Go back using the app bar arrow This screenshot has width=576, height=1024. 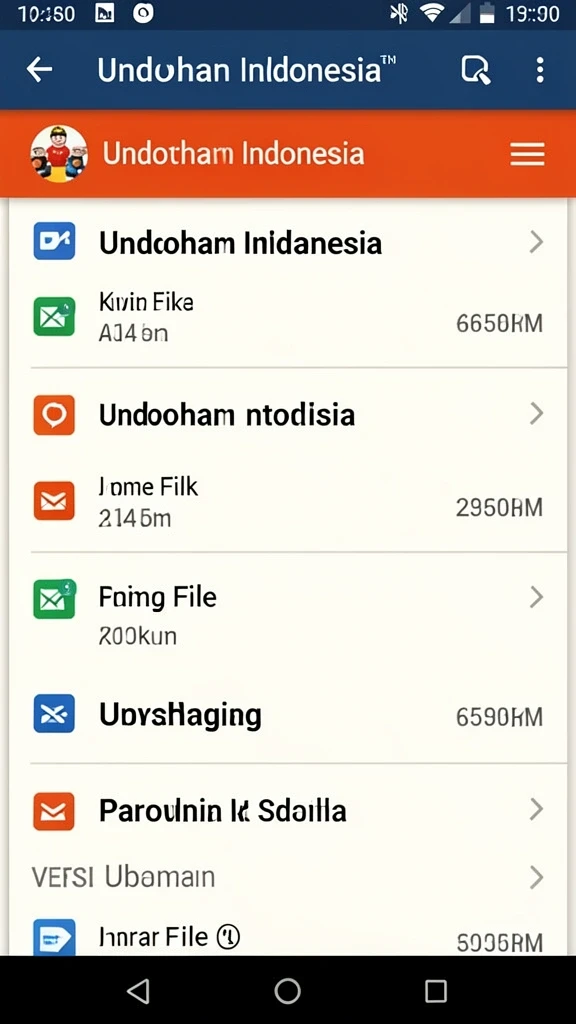click(x=39, y=69)
